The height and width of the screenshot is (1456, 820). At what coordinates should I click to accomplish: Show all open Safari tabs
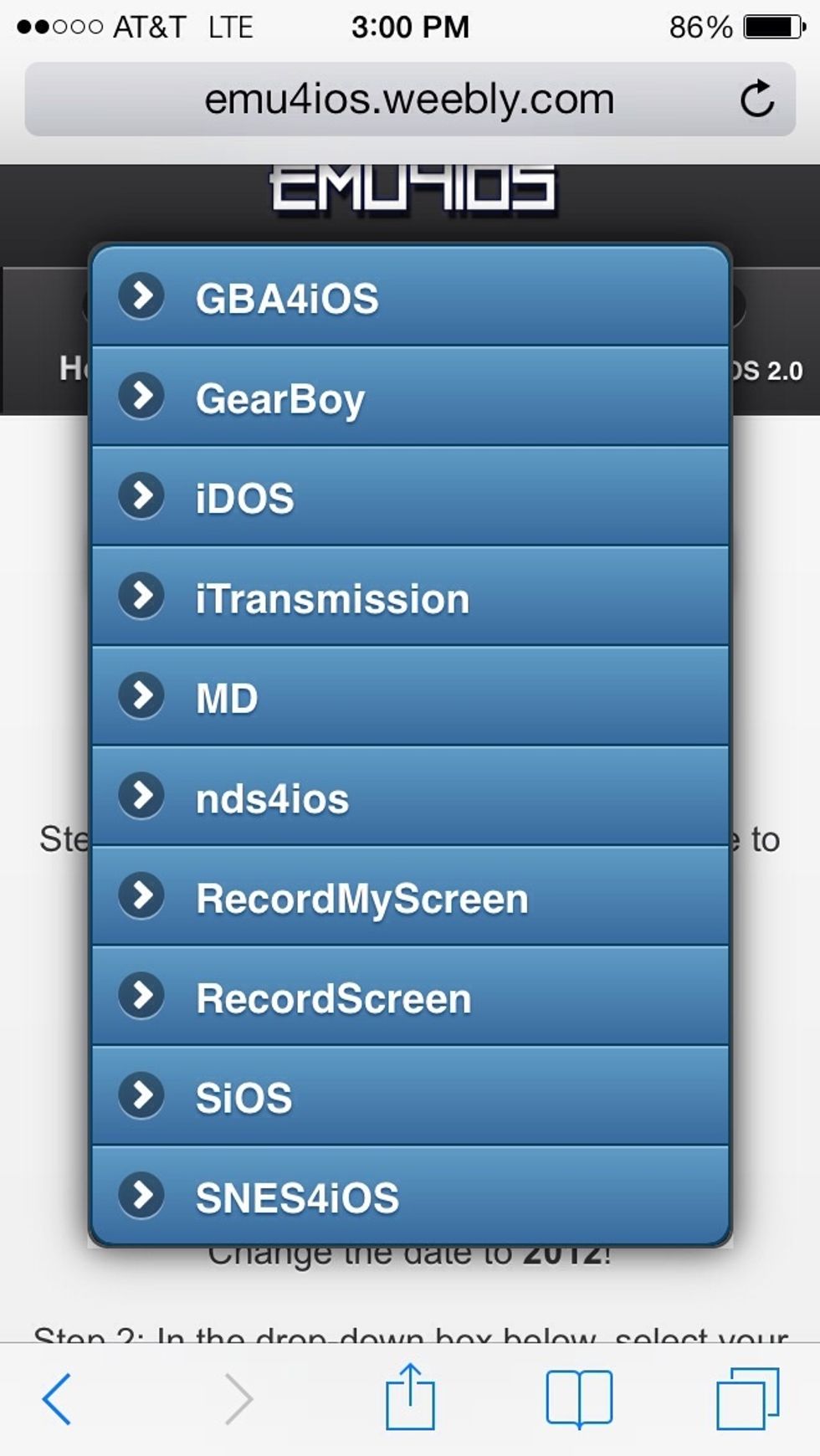tap(747, 1398)
